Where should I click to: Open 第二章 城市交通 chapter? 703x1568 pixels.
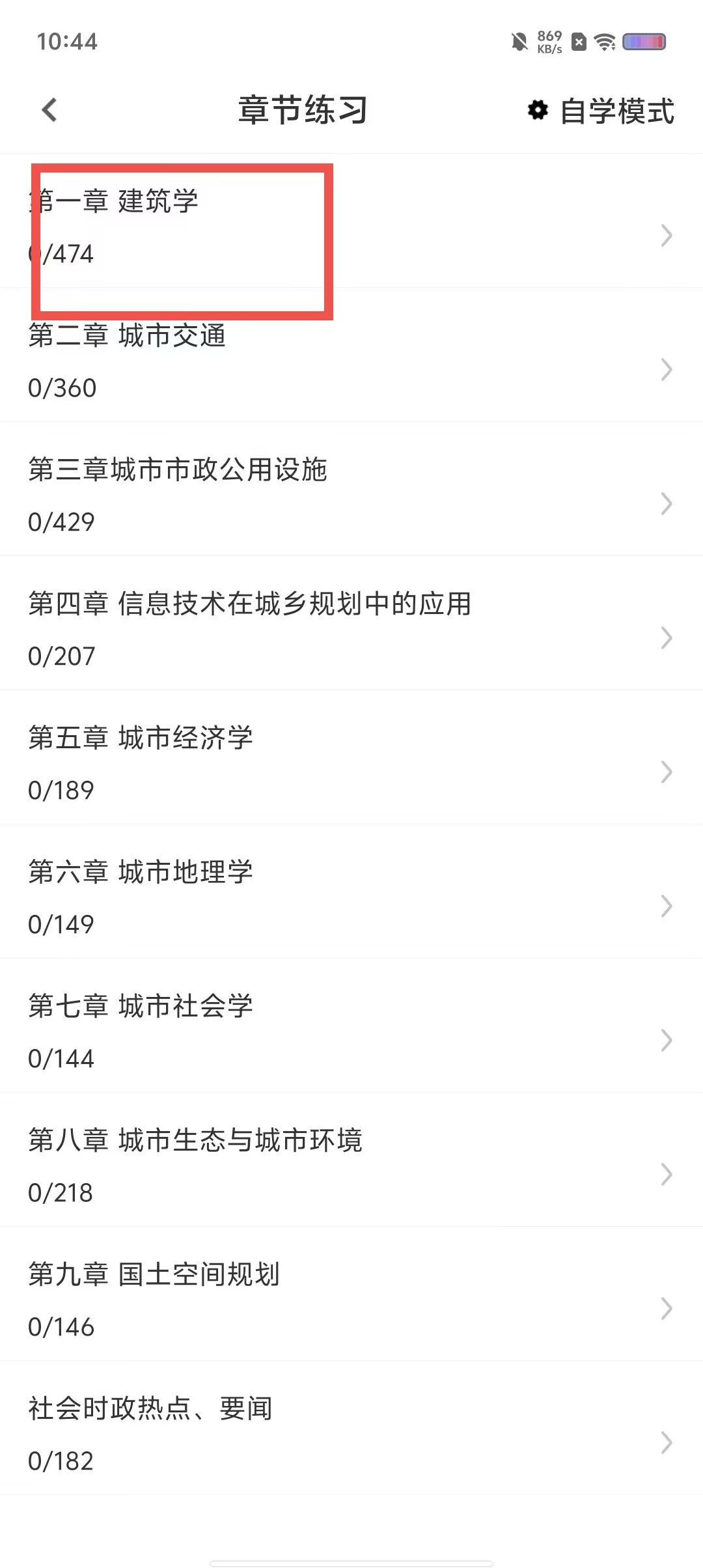pyautogui.click(x=351, y=355)
